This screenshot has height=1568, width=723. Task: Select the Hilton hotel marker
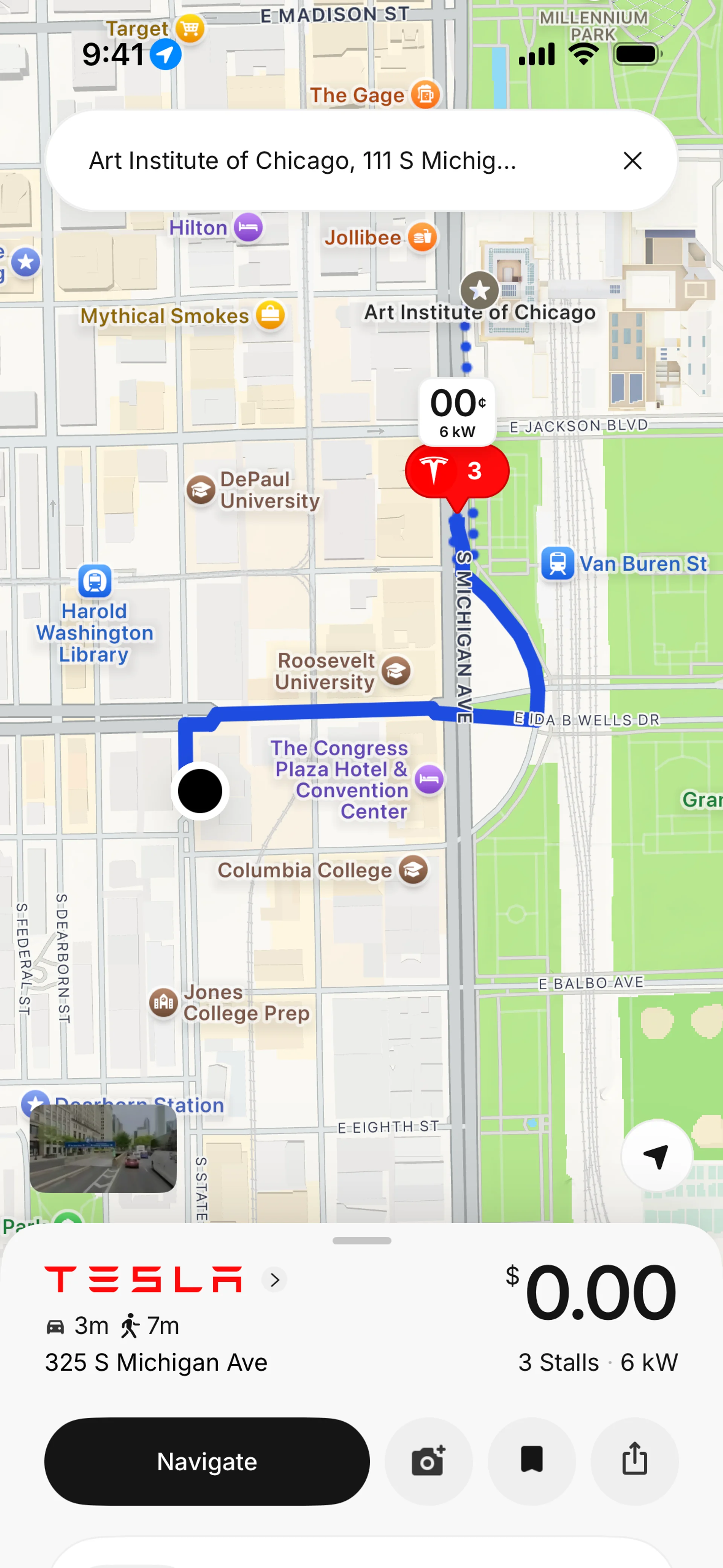pyautogui.click(x=248, y=228)
